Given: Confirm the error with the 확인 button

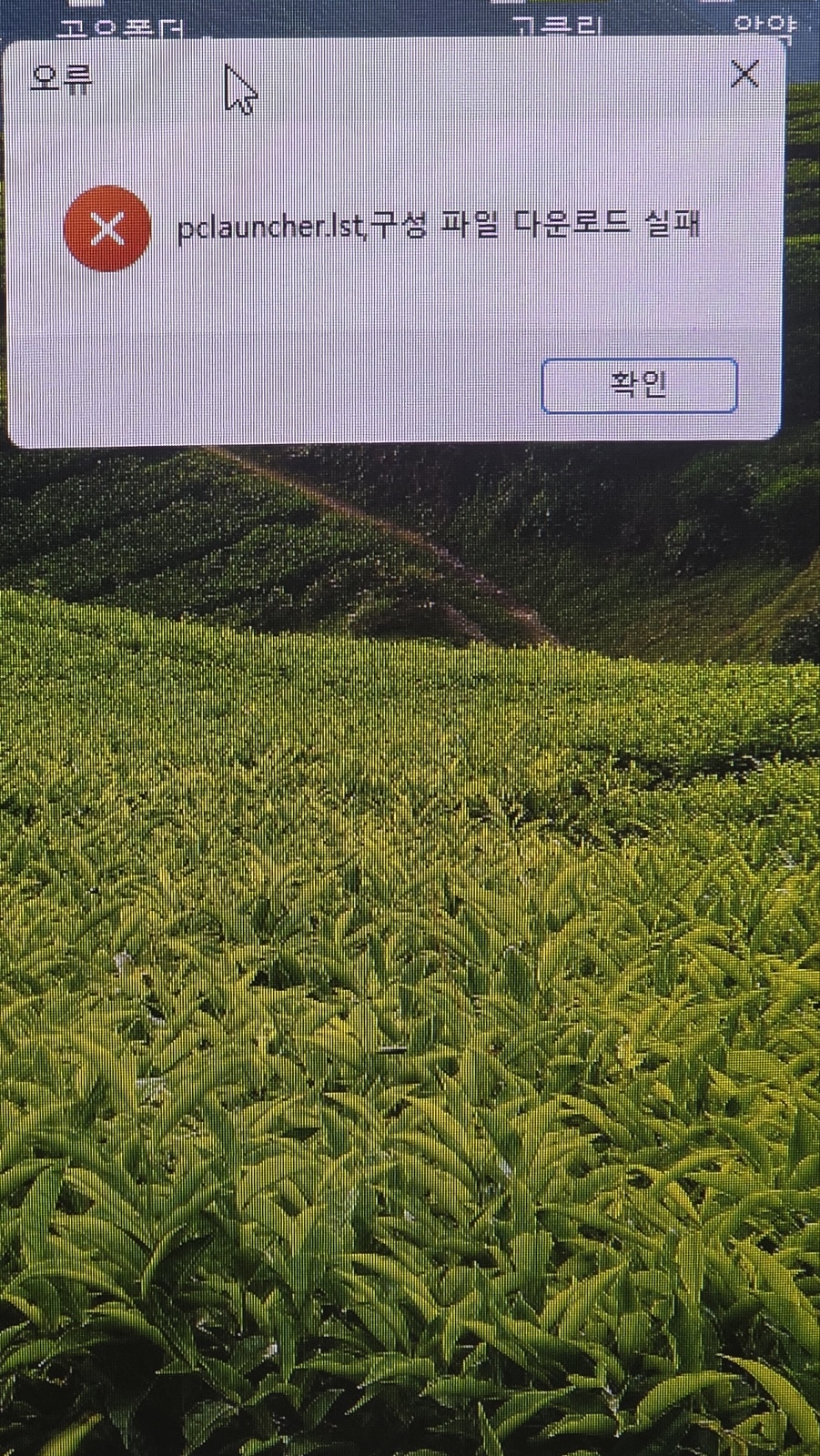Looking at the screenshot, I should coord(639,385).
